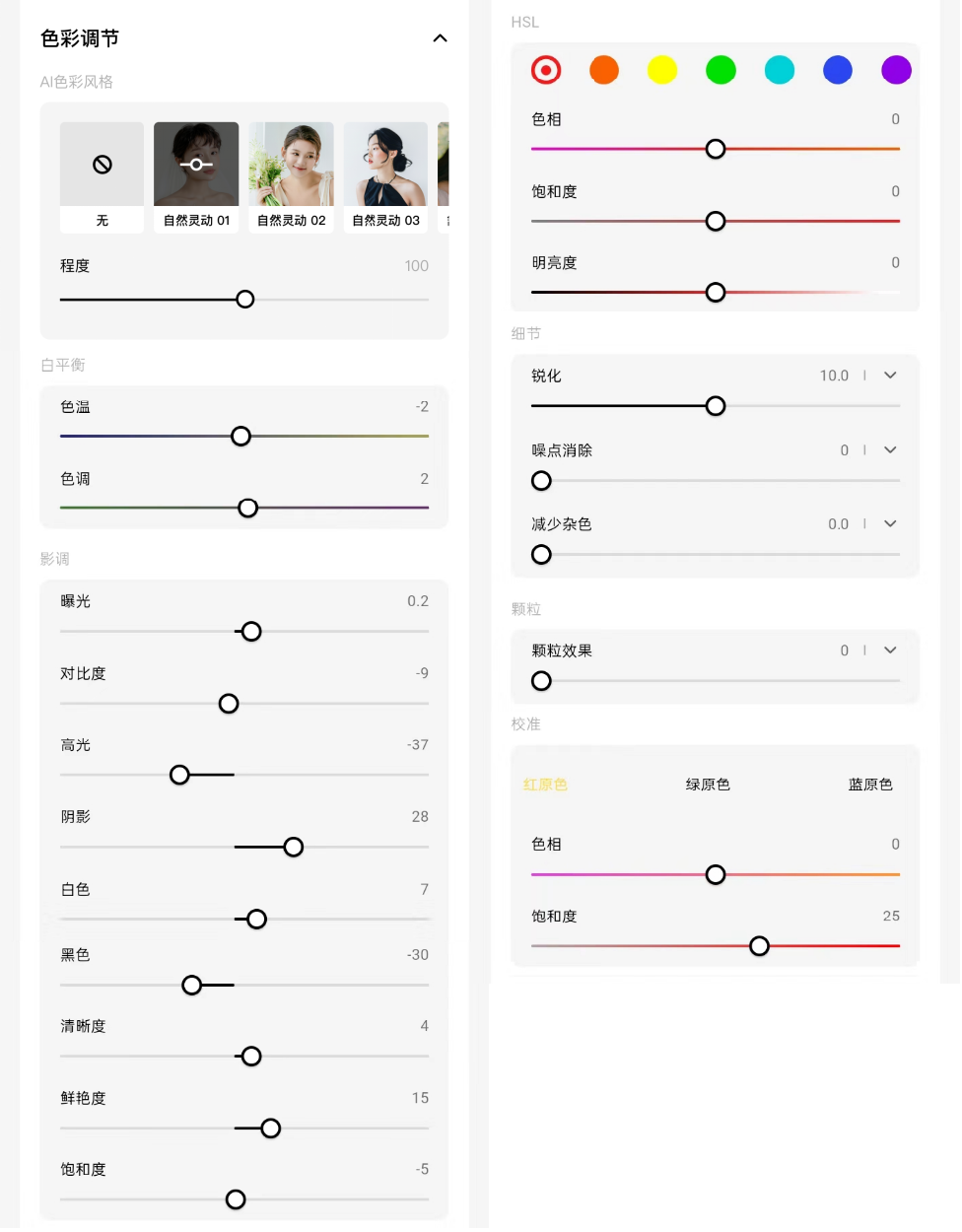
Task: Expand the 颗粒效果 options
Action: [890, 650]
